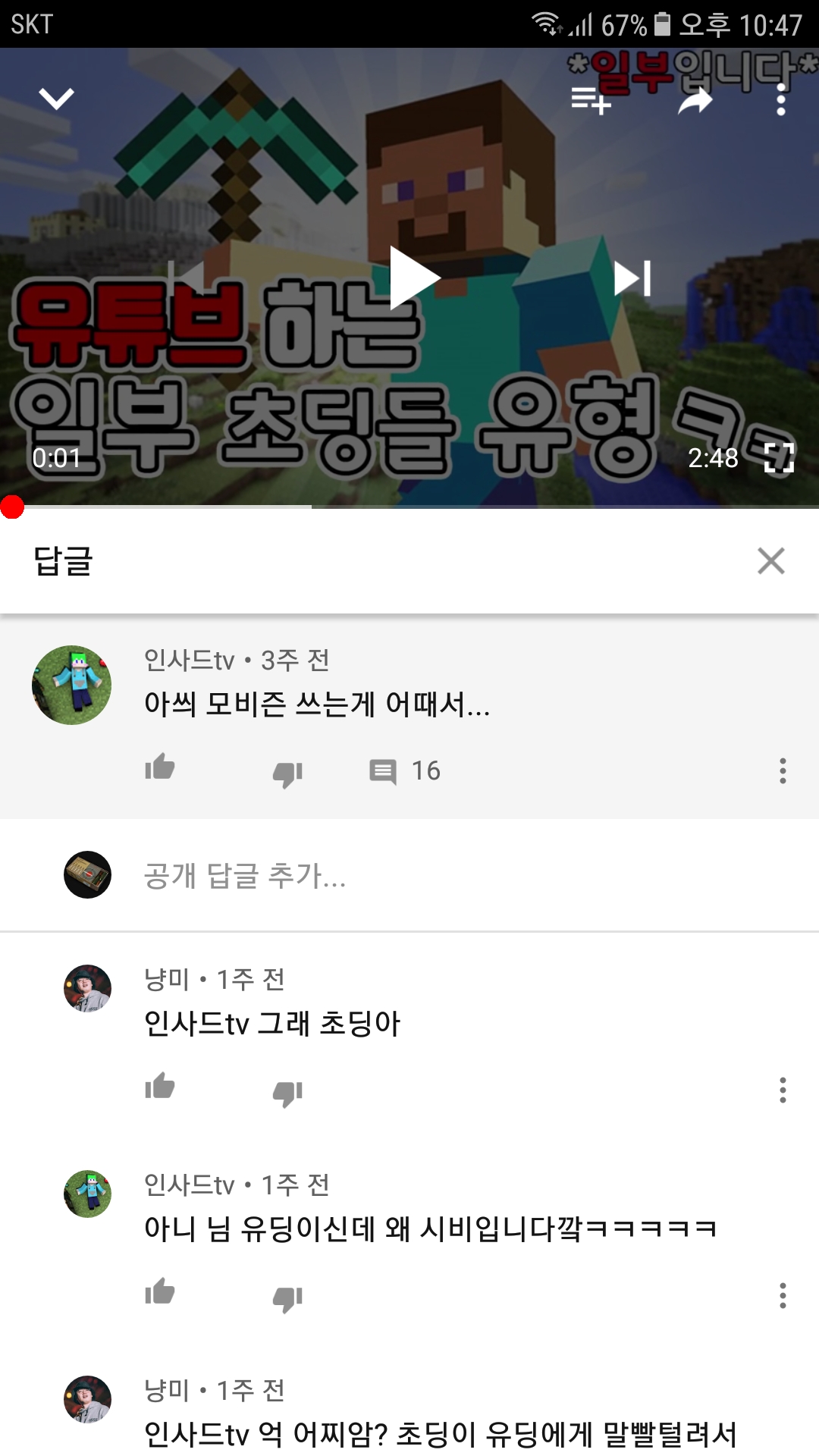The image size is (819, 1456).
Task: Dislike 냥미's reply 그래 초딩아
Action: (x=287, y=1093)
